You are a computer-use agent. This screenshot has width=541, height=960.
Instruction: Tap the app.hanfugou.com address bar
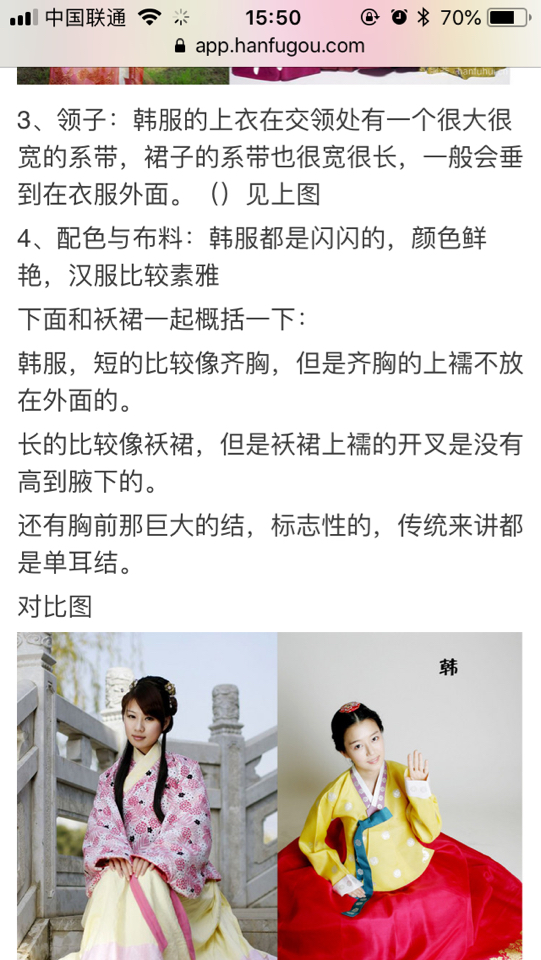coord(270,46)
